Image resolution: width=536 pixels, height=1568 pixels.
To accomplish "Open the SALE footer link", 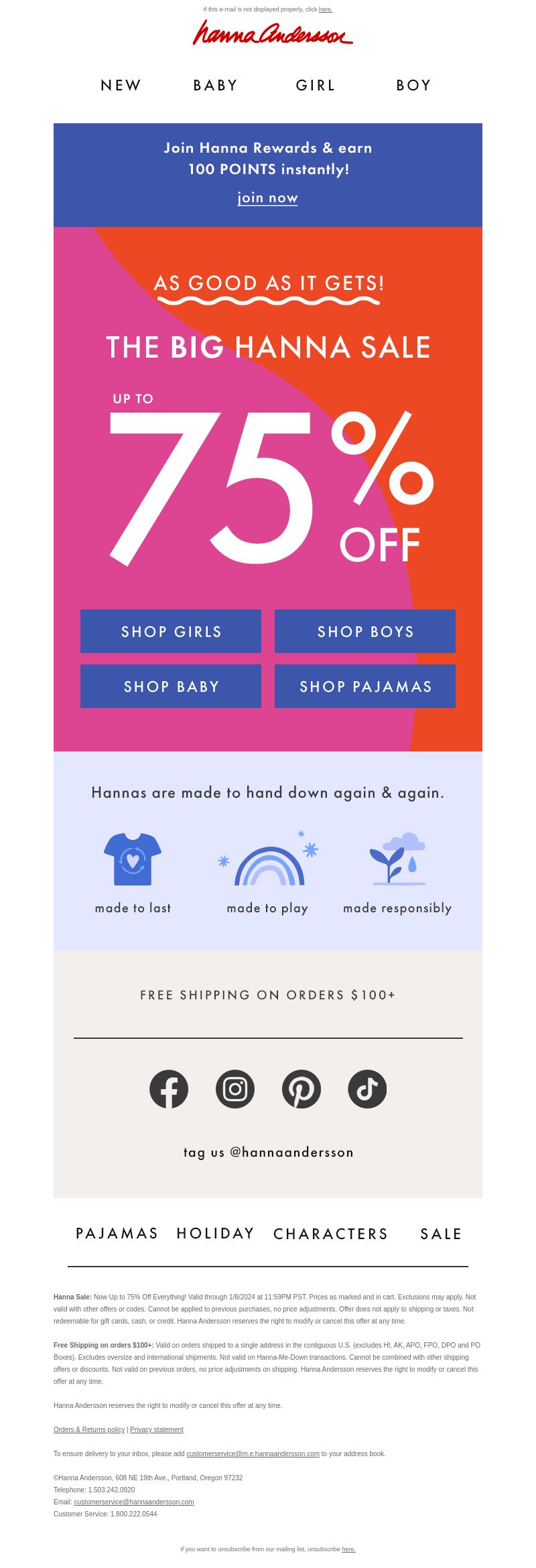I will (442, 1234).
